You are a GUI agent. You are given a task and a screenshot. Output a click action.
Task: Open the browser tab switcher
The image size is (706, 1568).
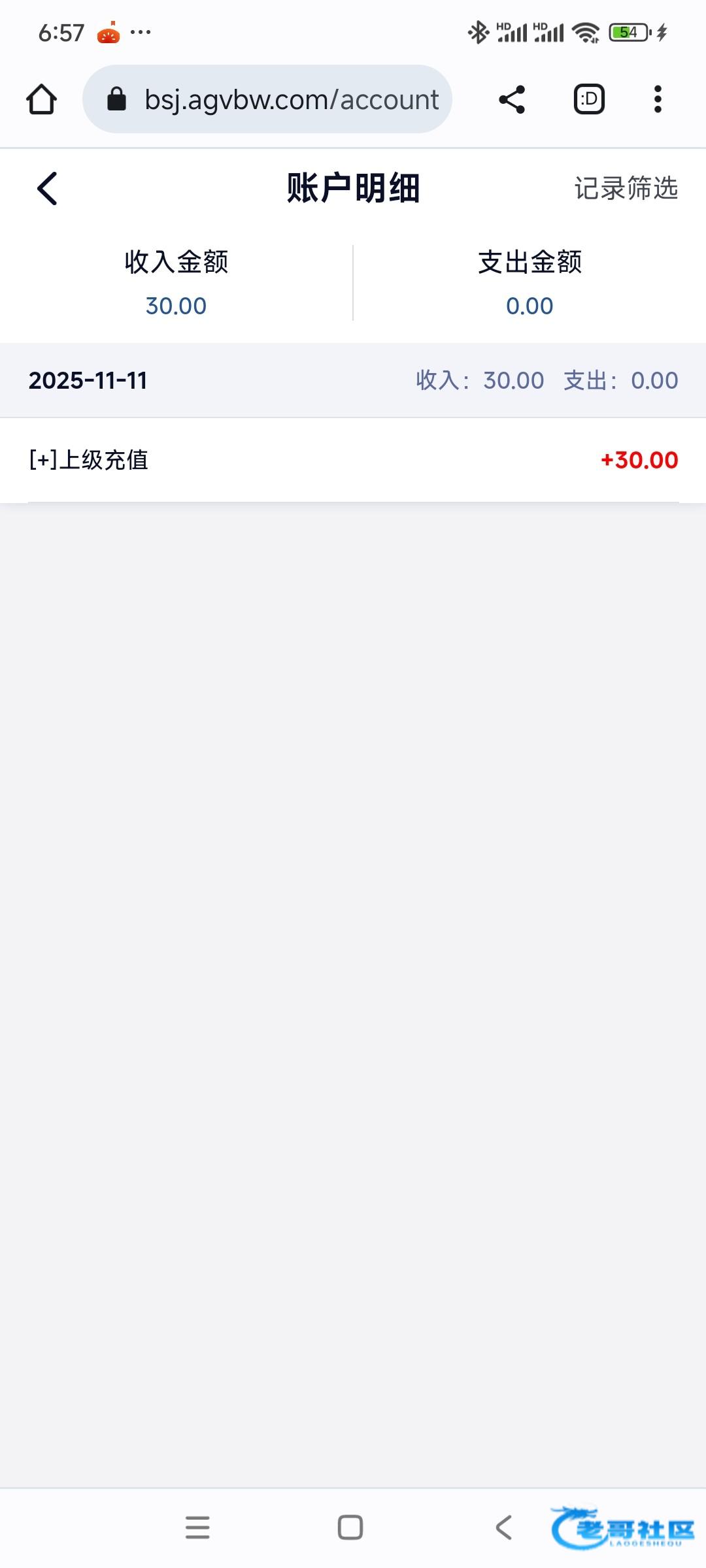point(589,99)
